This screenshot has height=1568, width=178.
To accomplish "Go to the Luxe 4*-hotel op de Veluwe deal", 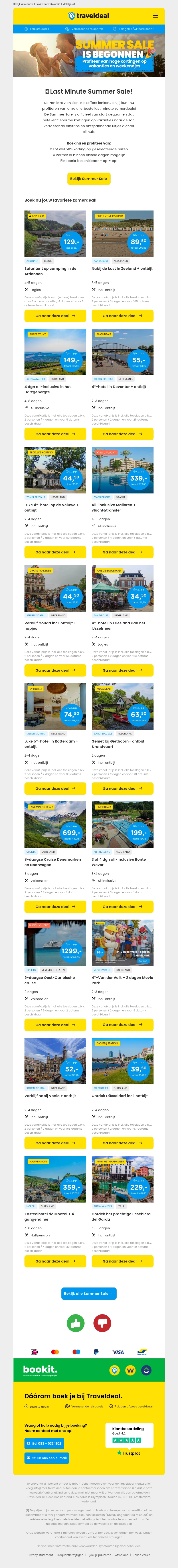I will click(x=55, y=552).
